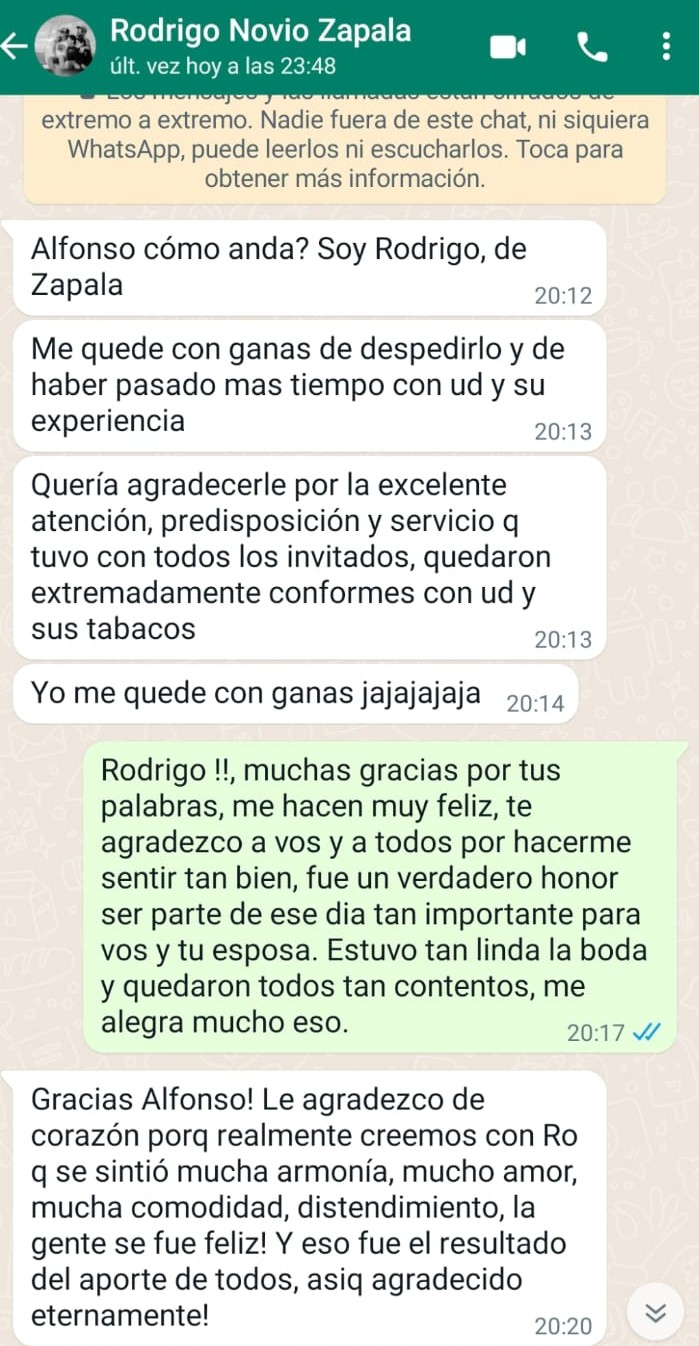Viewport: 699px width, 1346px height.
Task: Jump to the latest messages
Action: [656, 1312]
